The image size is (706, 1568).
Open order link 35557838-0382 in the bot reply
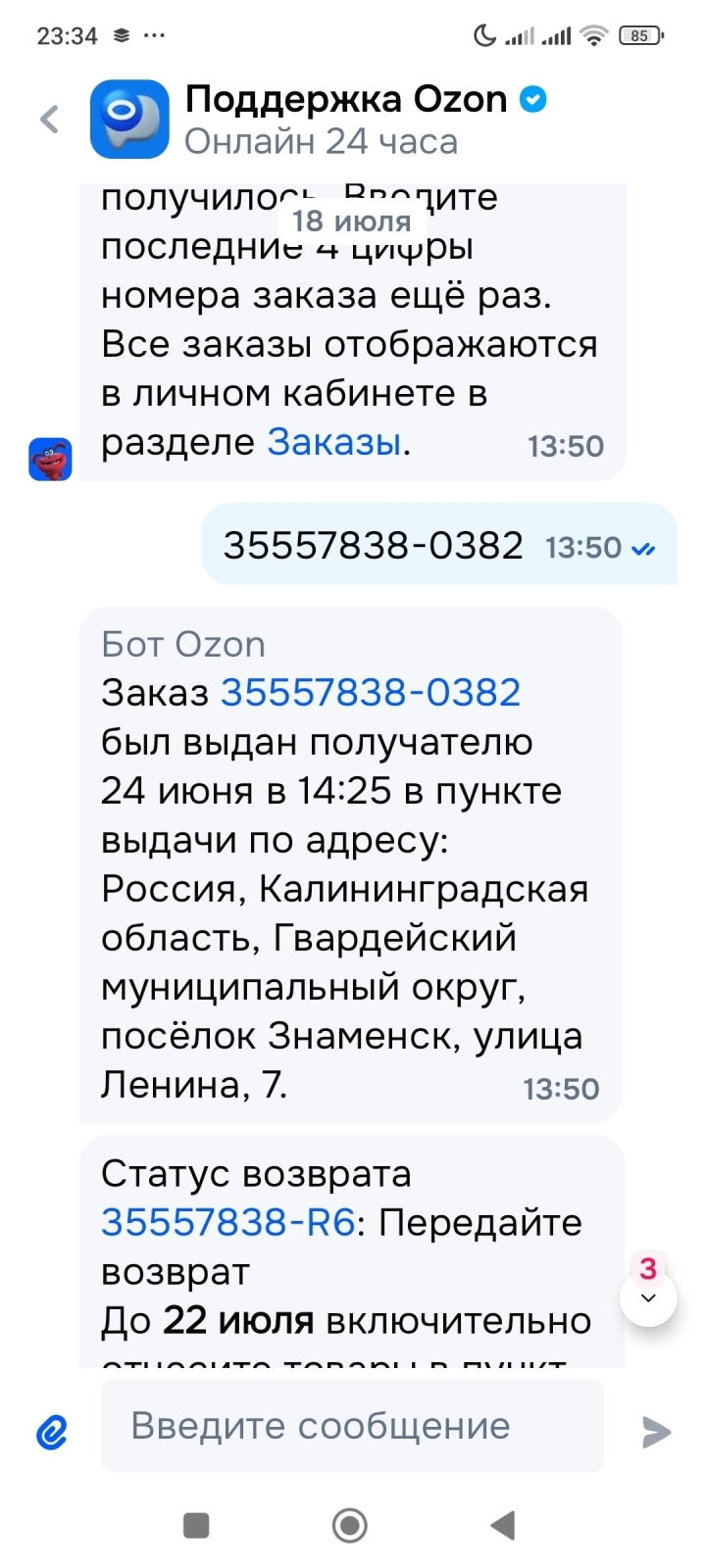click(x=371, y=693)
